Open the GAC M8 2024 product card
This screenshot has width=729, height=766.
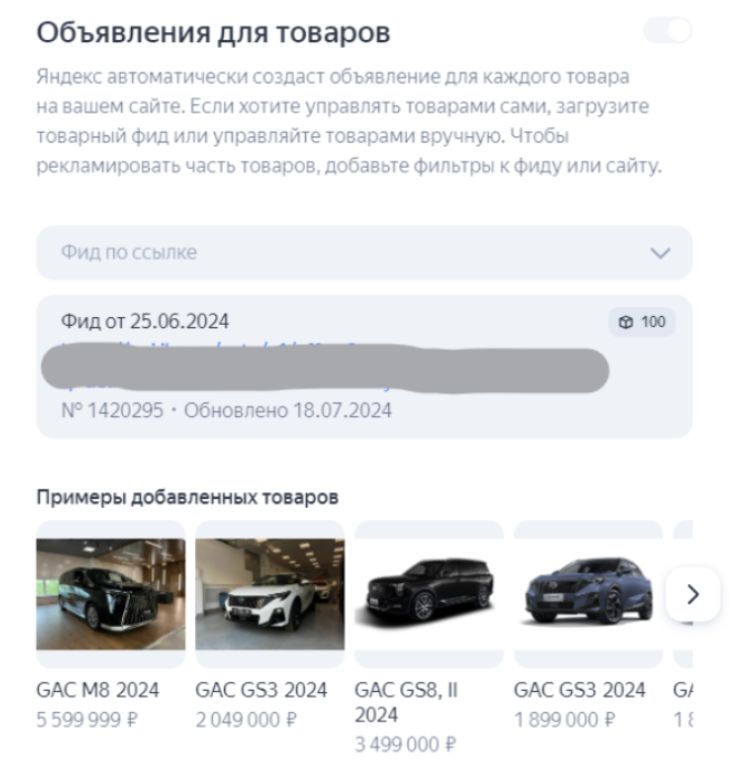click(x=110, y=595)
